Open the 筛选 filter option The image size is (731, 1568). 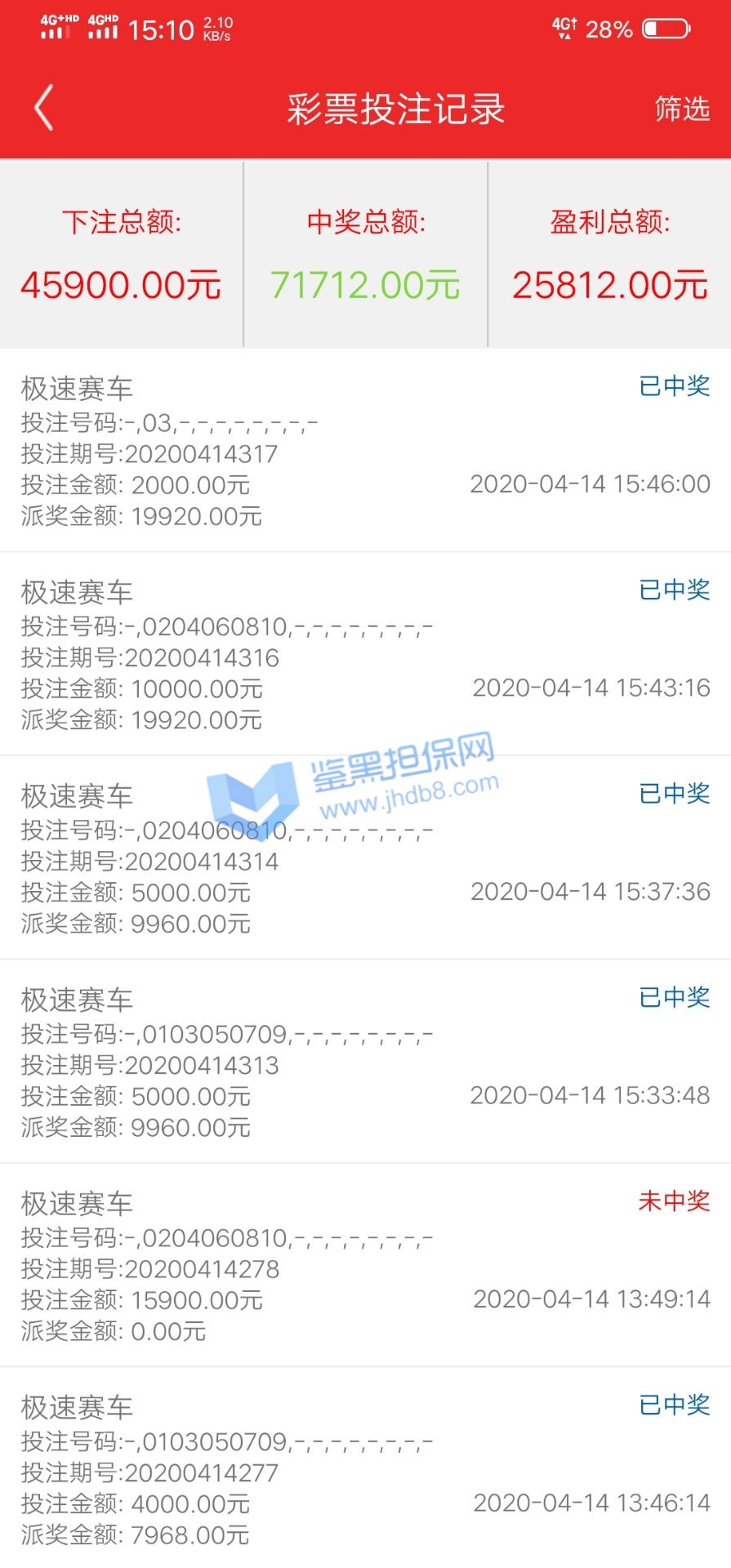682,108
